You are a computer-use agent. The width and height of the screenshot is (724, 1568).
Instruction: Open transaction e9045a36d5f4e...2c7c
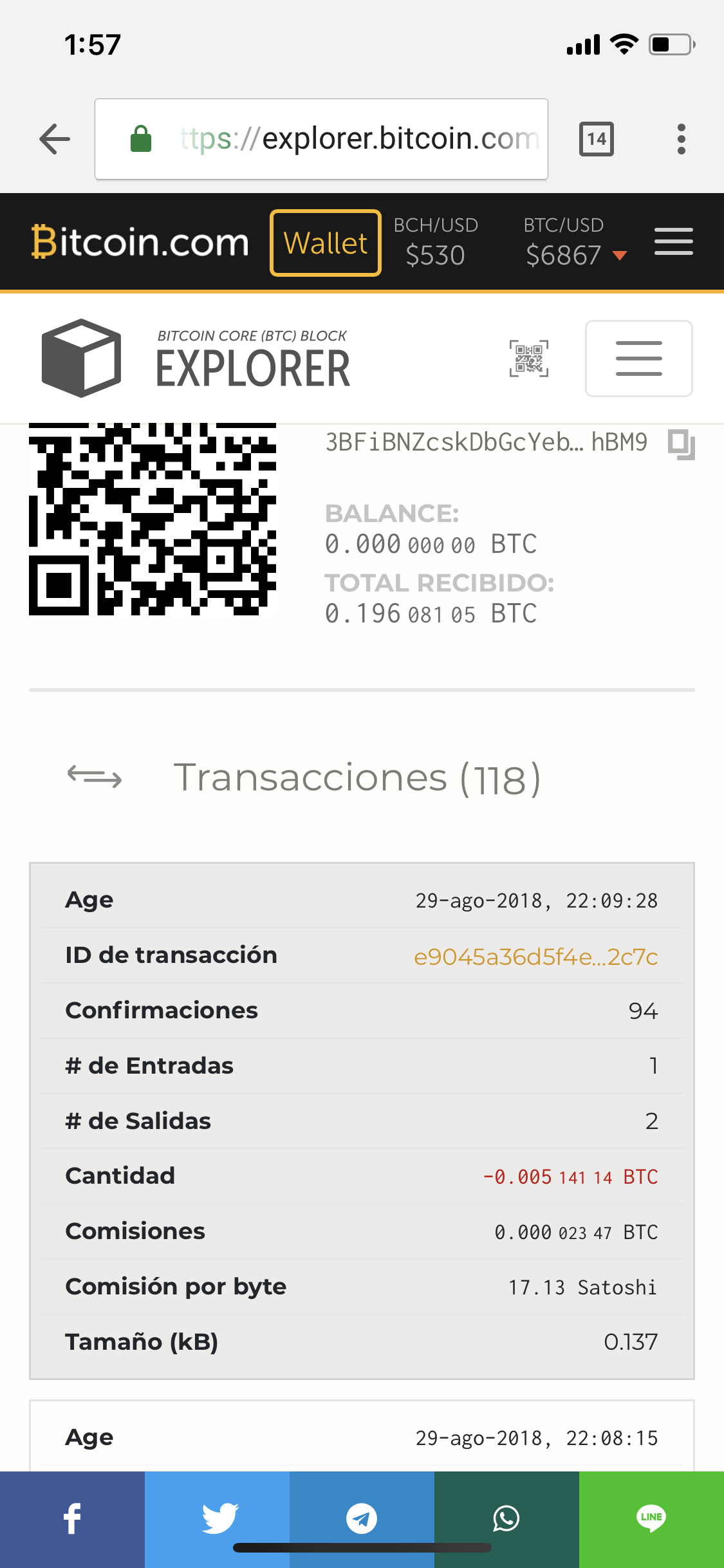point(535,957)
